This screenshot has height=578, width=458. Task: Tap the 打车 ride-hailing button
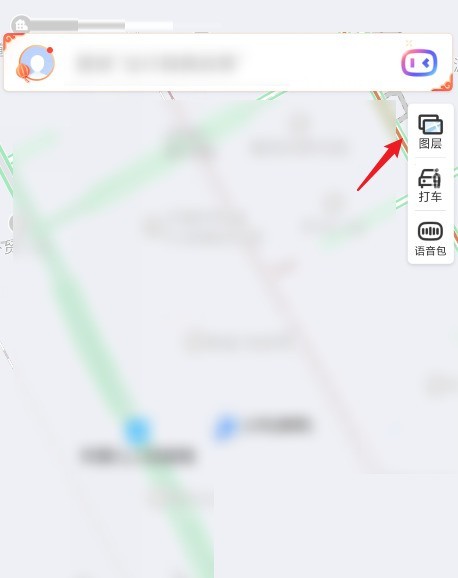click(x=430, y=185)
